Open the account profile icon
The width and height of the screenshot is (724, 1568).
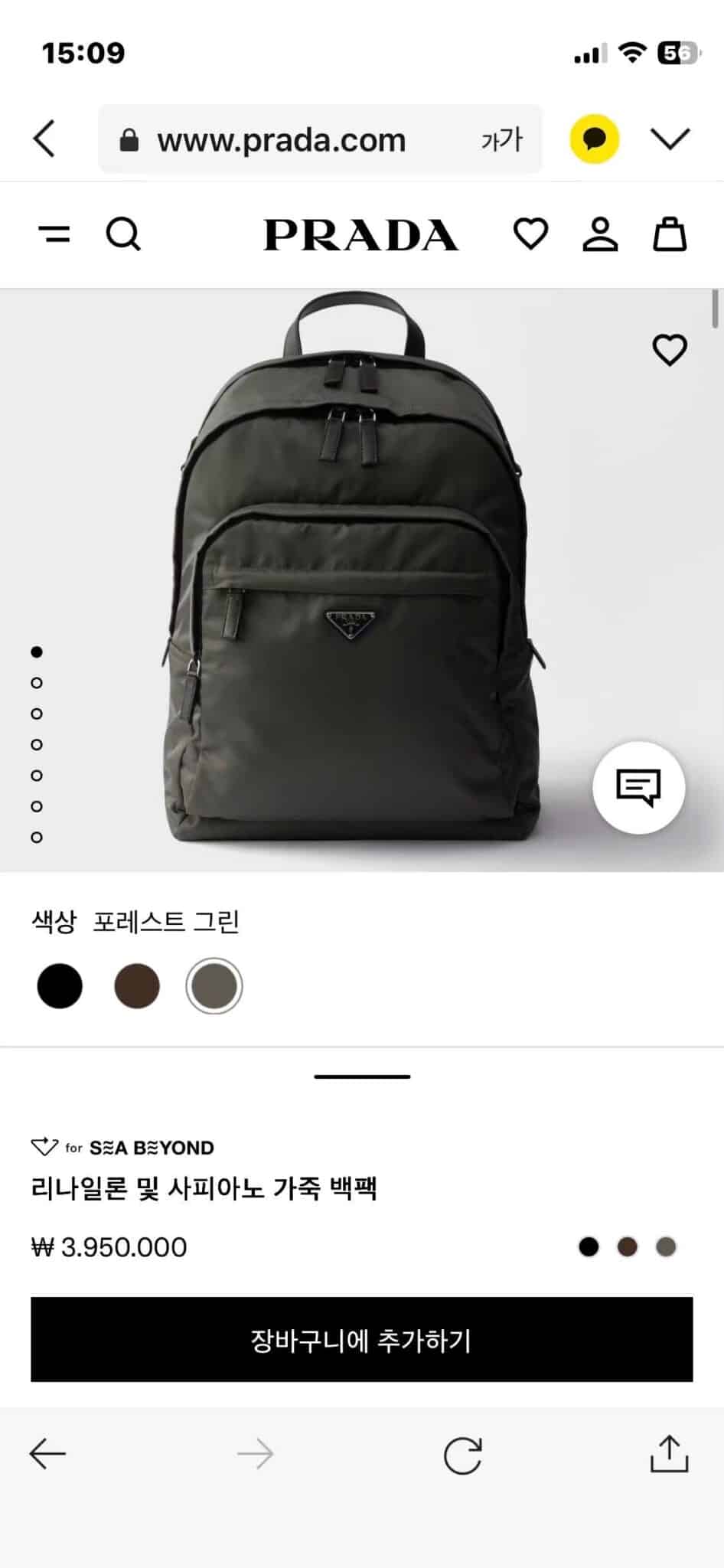[x=600, y=234]
